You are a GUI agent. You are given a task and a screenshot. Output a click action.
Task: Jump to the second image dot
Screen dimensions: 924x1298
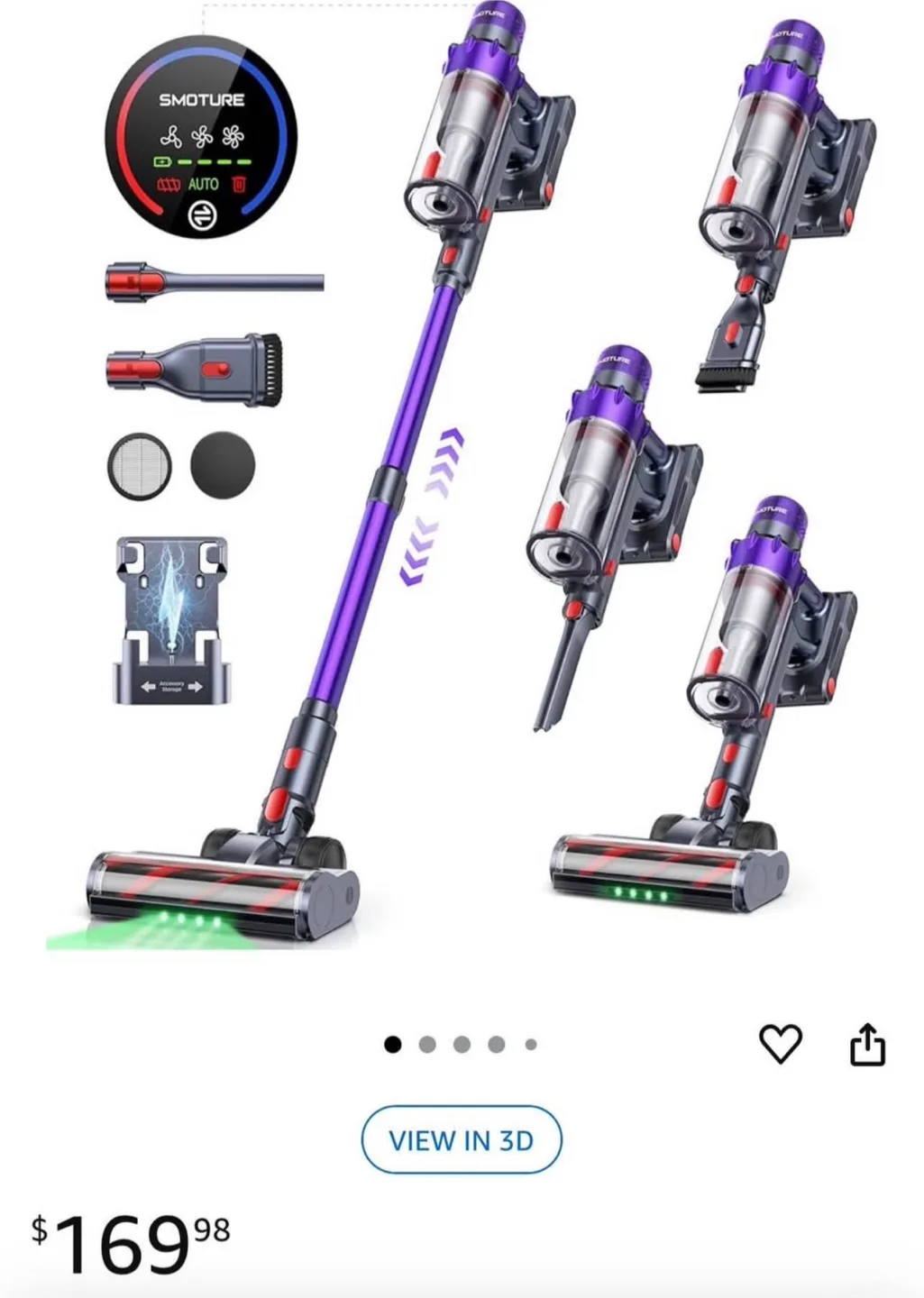(427, 1045)
